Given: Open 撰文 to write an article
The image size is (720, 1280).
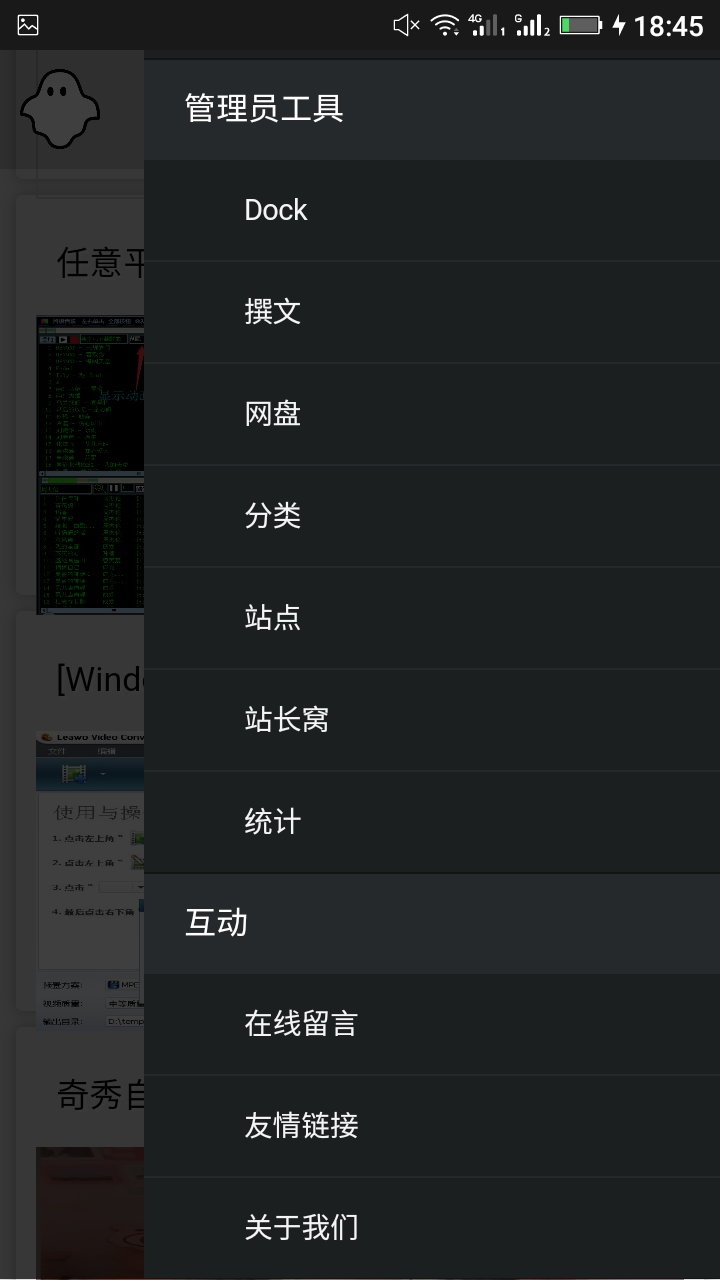Looking at the screenshot, I should tap(273, 312).
